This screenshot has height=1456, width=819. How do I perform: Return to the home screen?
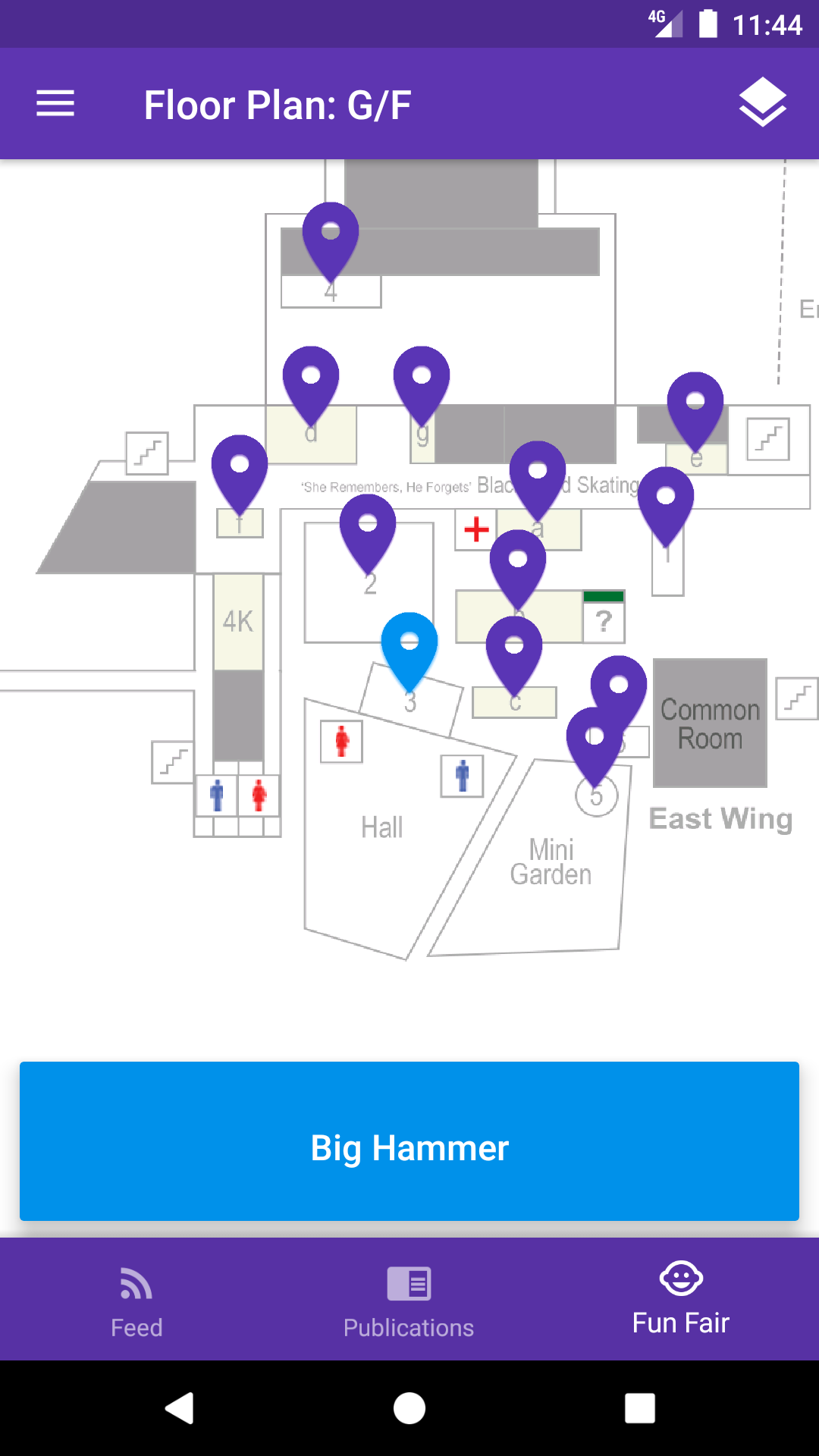409,1408
